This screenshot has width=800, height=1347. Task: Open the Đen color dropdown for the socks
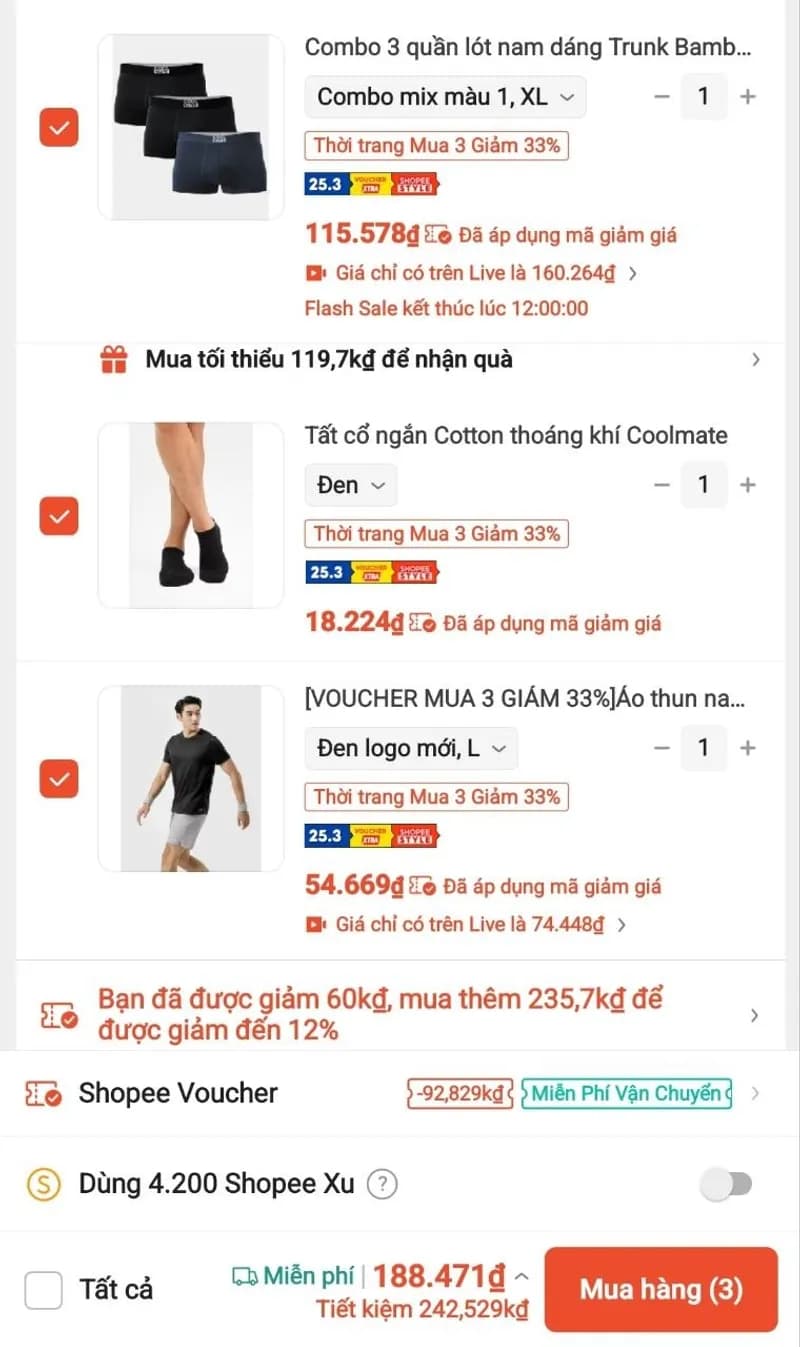point(350,484)
